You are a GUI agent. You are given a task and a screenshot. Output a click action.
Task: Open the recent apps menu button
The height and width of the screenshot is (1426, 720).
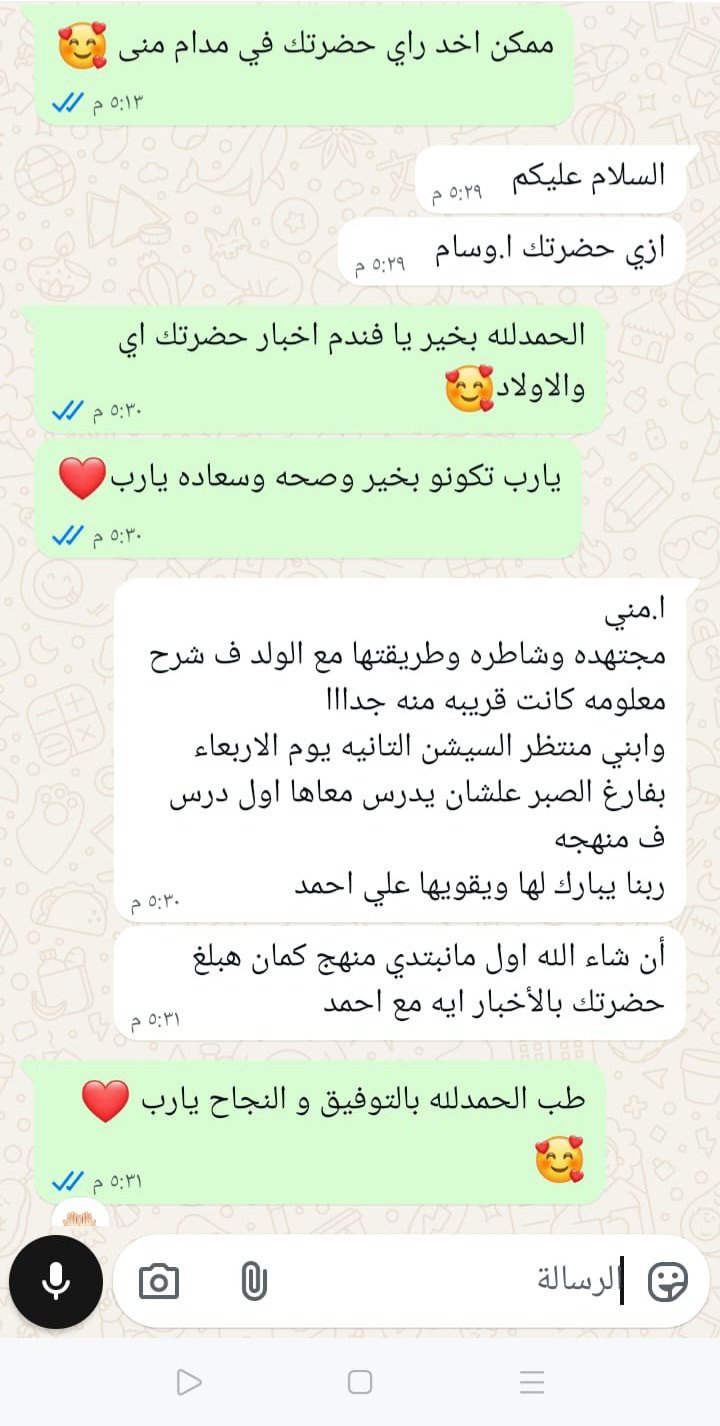coord(532,1382)
